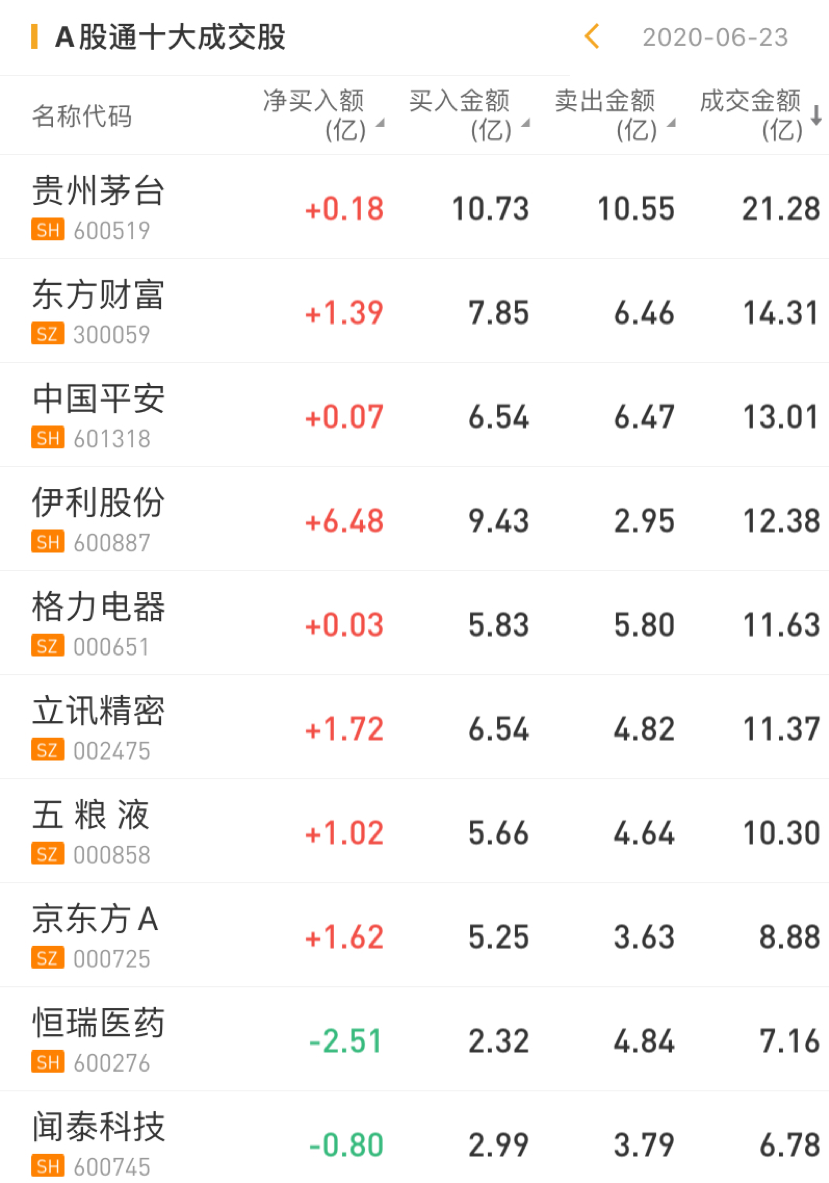
Task: Sort by 卖出金额 column
Action: [612, 115]
